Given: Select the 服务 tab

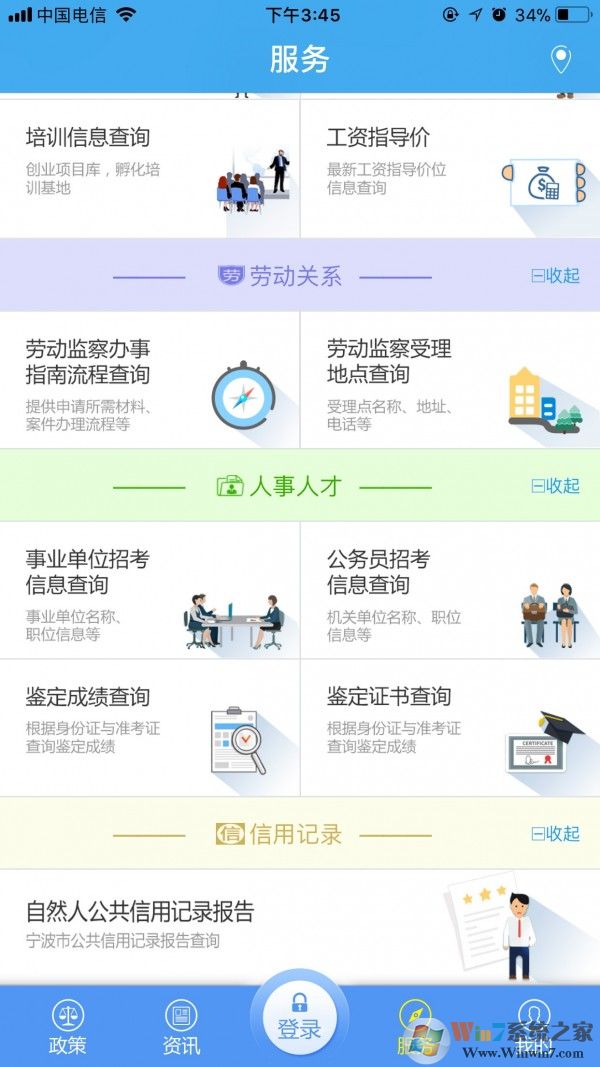Looking at the screenshot, I should click(x=415, y=1027).
